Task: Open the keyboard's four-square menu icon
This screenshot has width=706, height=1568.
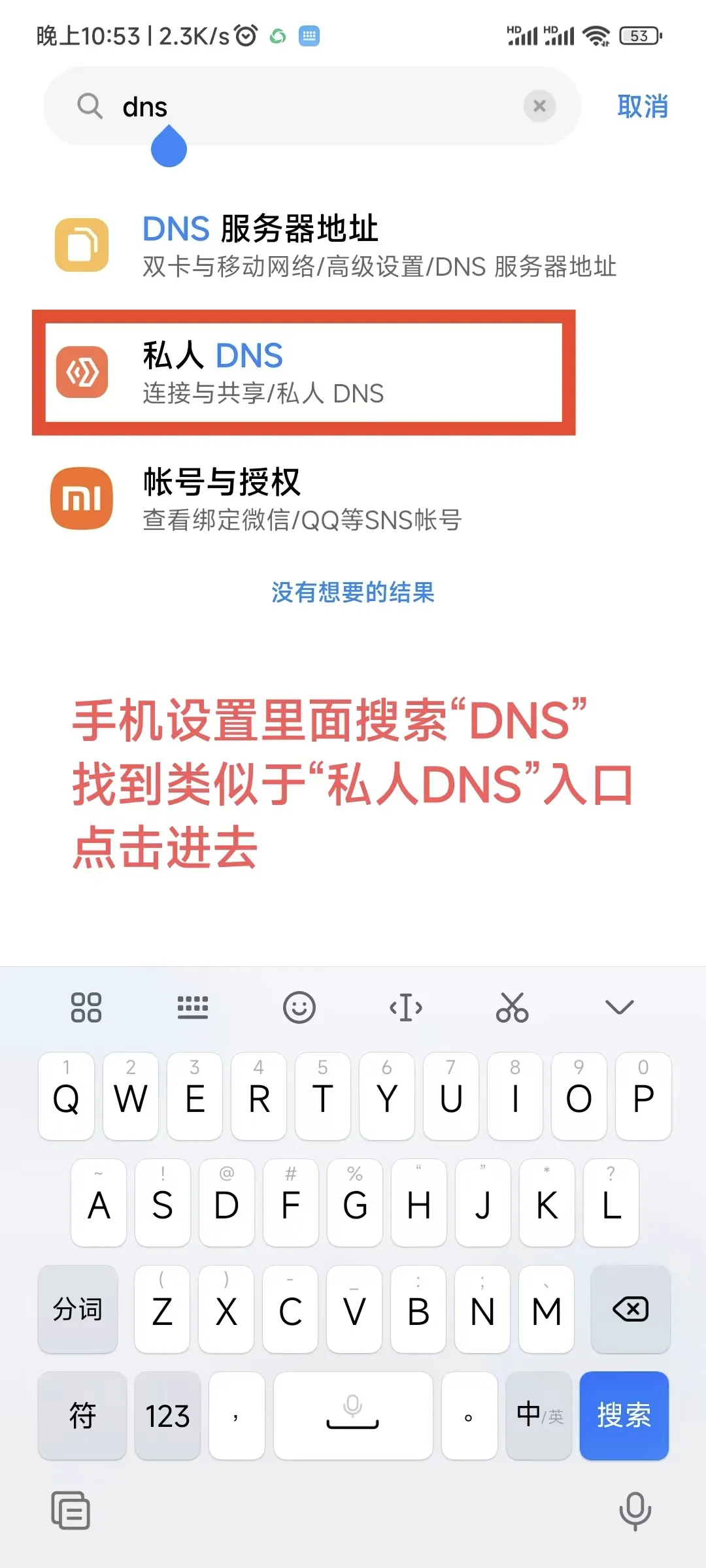Action: (86, 1007)
